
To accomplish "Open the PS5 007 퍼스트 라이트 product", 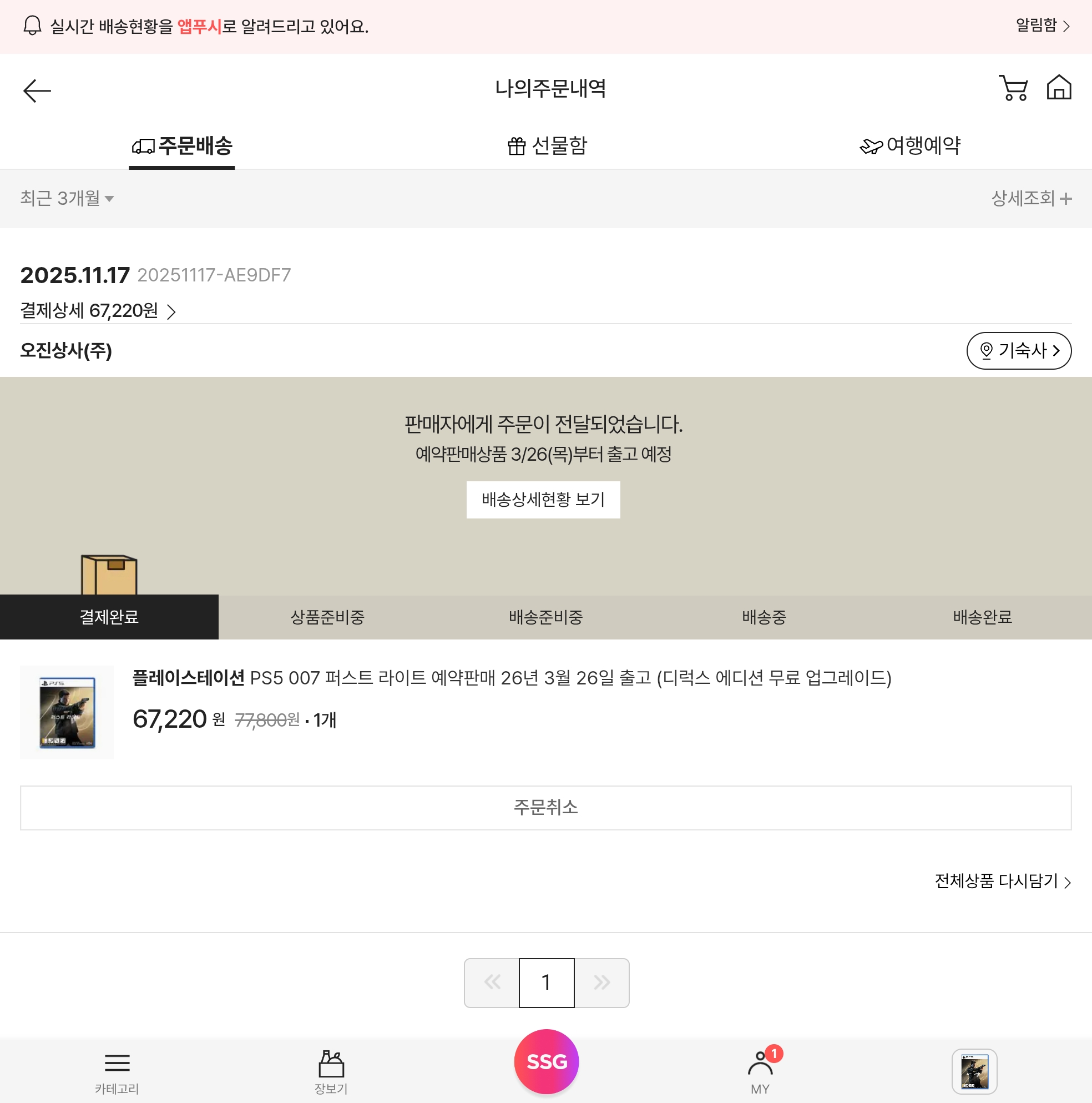I will [511, 678].
